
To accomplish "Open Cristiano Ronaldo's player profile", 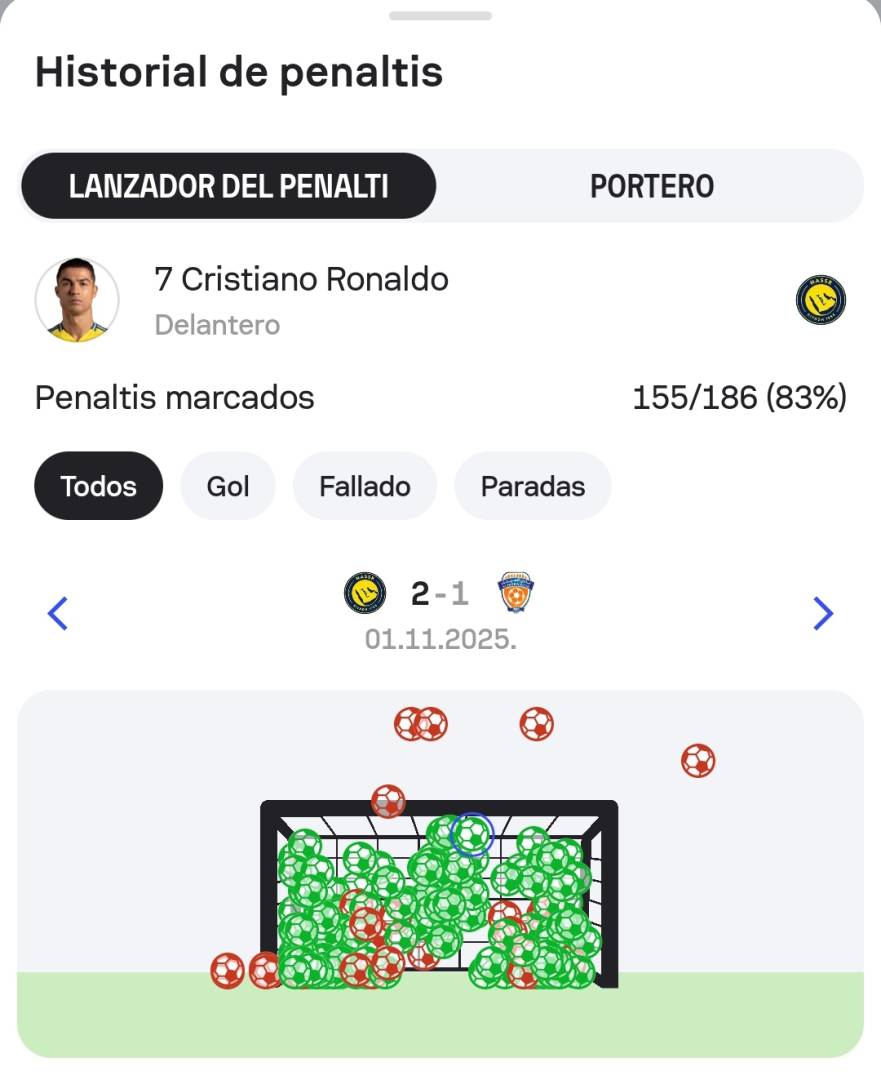I will [x=300, y=280].
